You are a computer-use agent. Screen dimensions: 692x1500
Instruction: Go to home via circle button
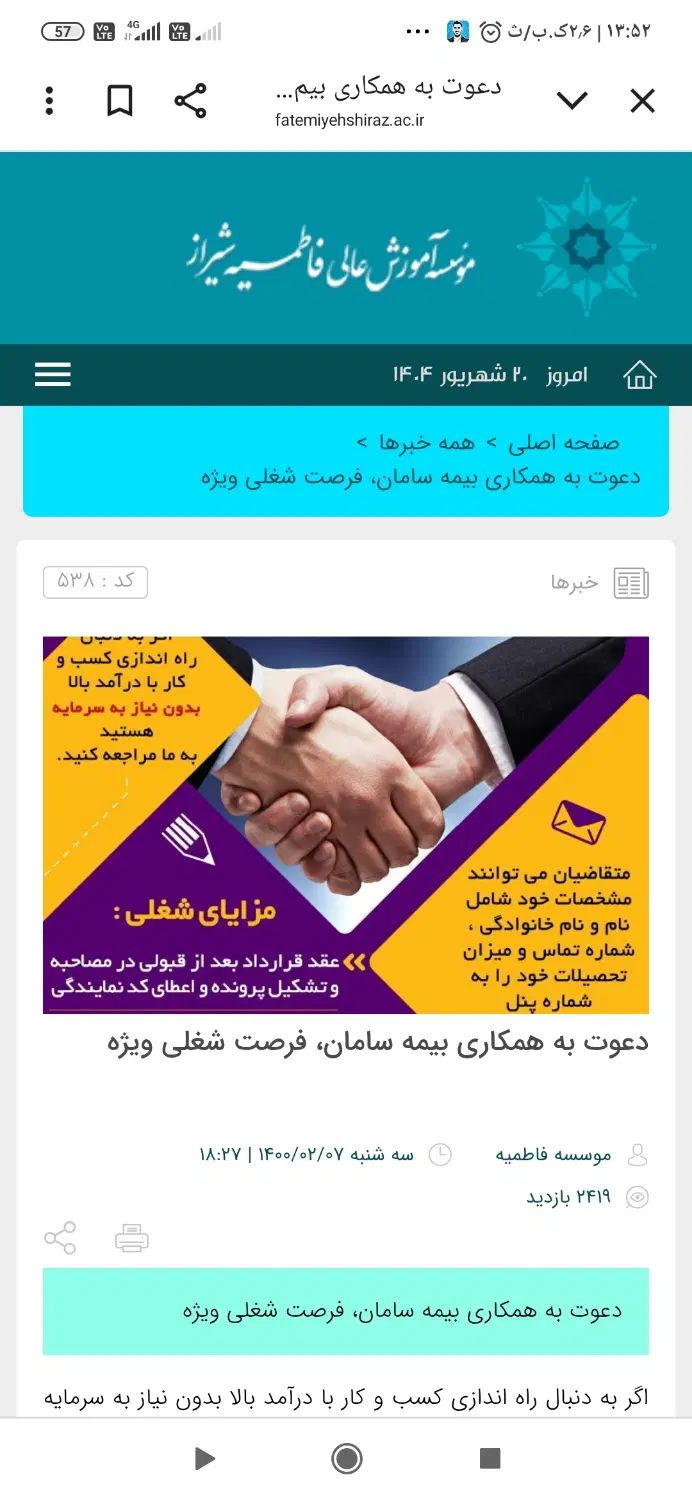[347, 1459]
